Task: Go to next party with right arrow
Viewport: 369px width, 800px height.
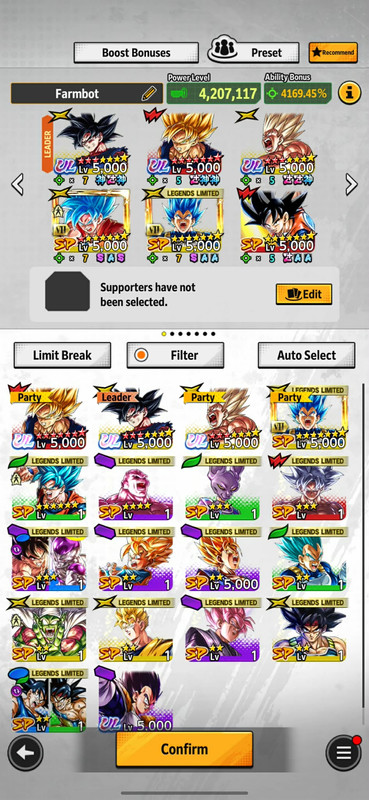Action: point(351,184)
